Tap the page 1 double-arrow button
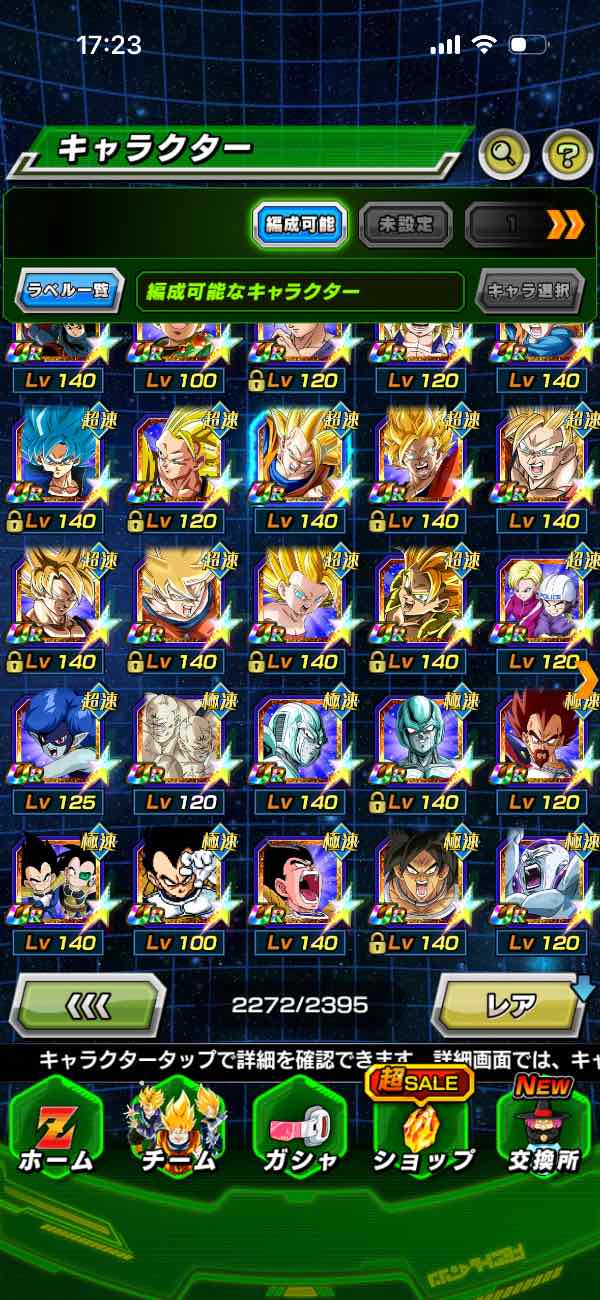This screenshot has width=600, height=1300. click(527, 225)
